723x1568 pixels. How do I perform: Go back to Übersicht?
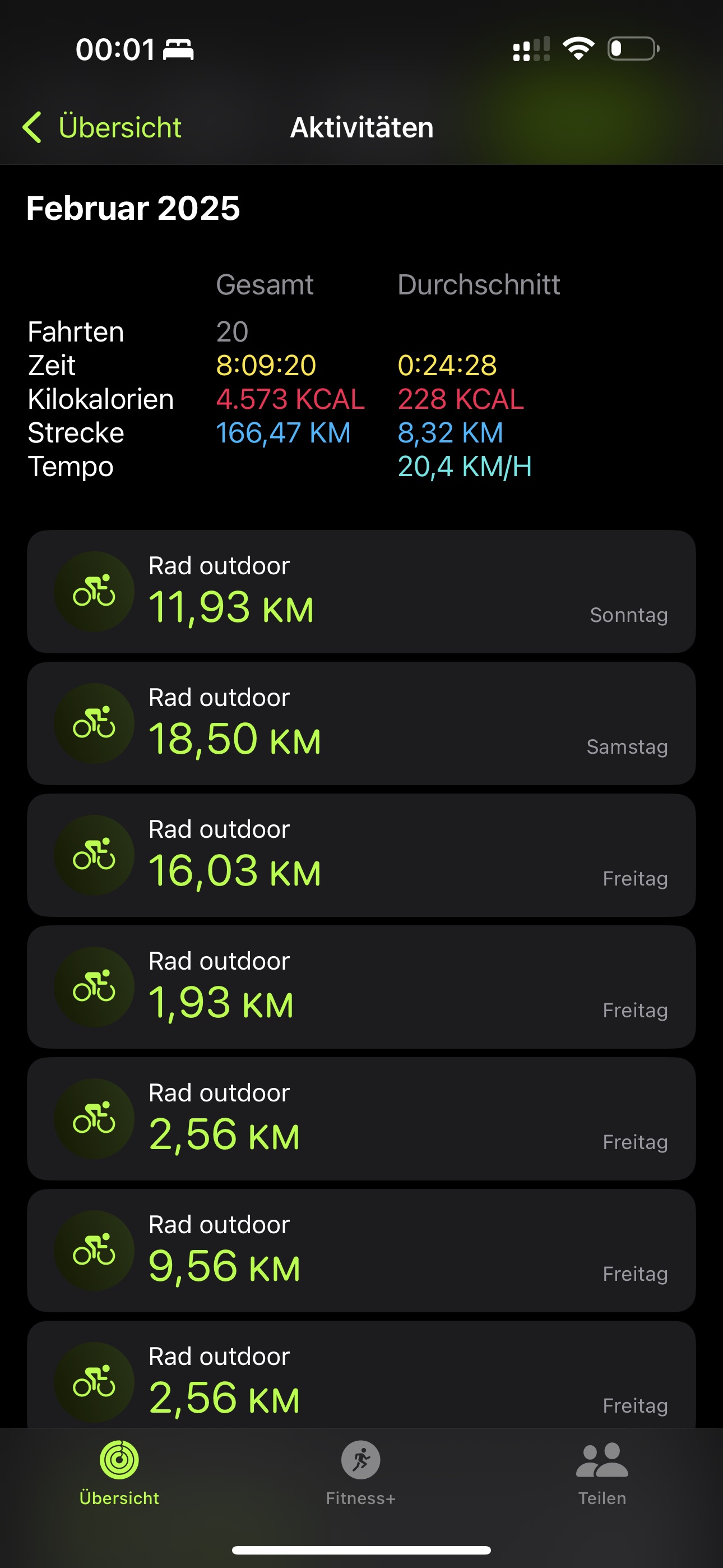(102, 128)
